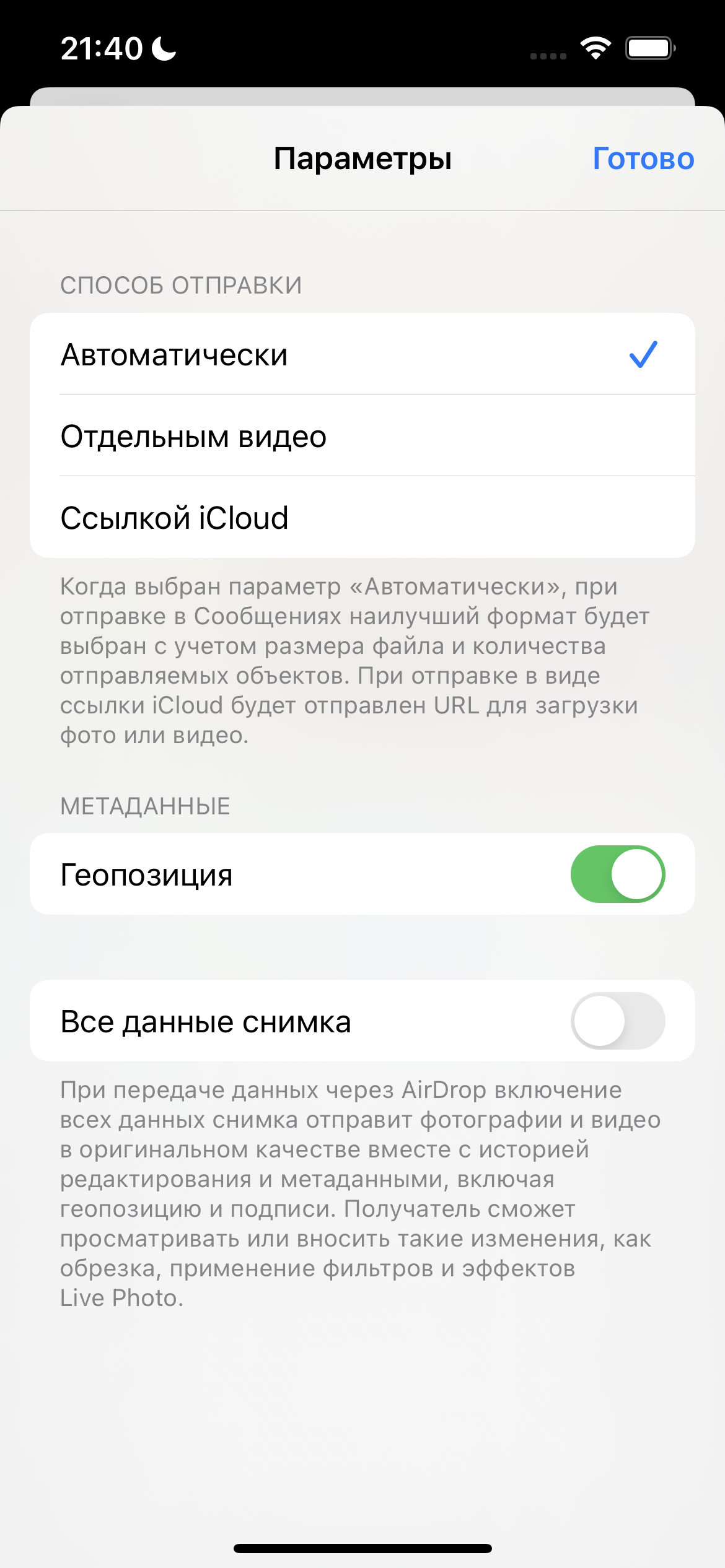The height and width of the screenshot is (1568, 725).
Task: Select the Автоматически sending option
Action: pyautogui.click(x=362, y=354)
